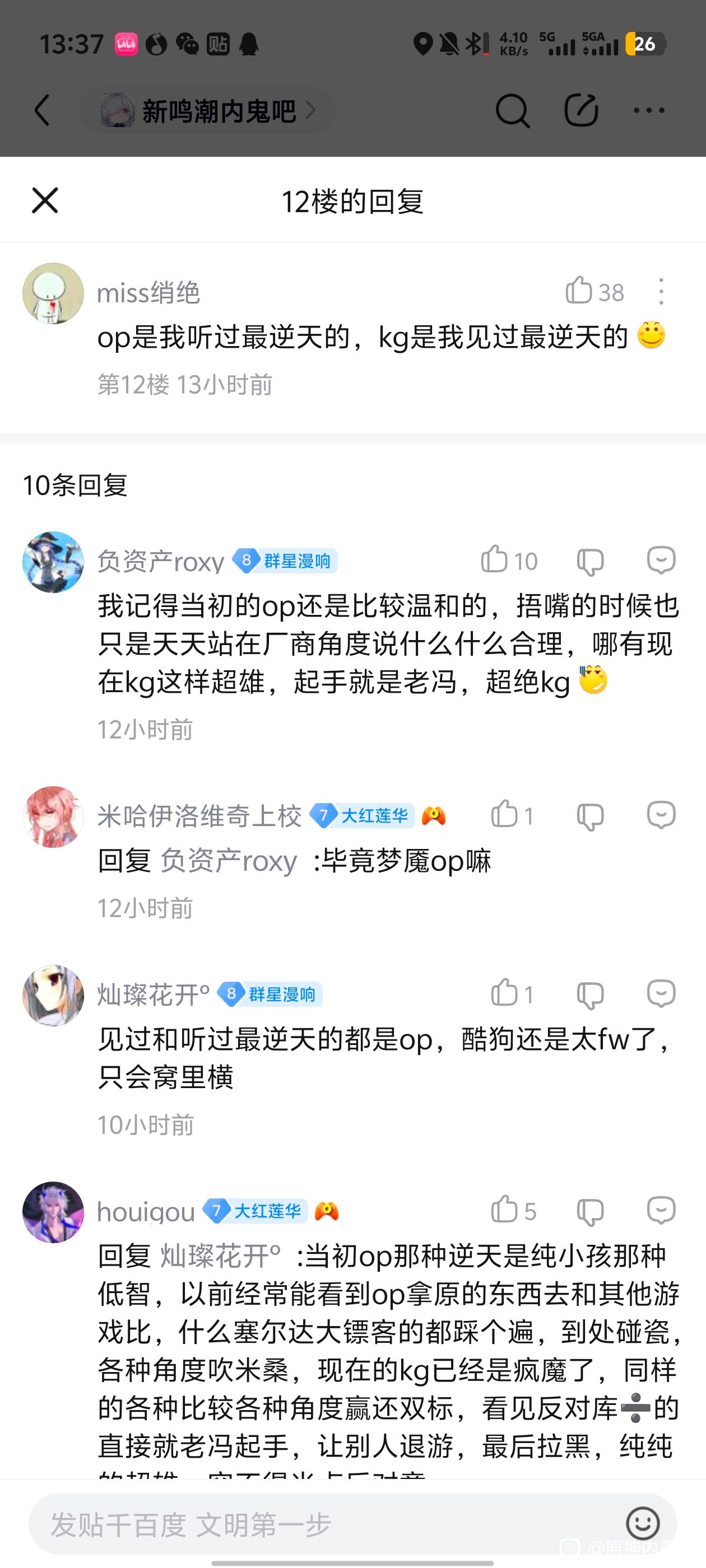Open the emoji picker
Viewport: 706px width, 1568px height.
pyautogui.click(x=643, y=1524)
